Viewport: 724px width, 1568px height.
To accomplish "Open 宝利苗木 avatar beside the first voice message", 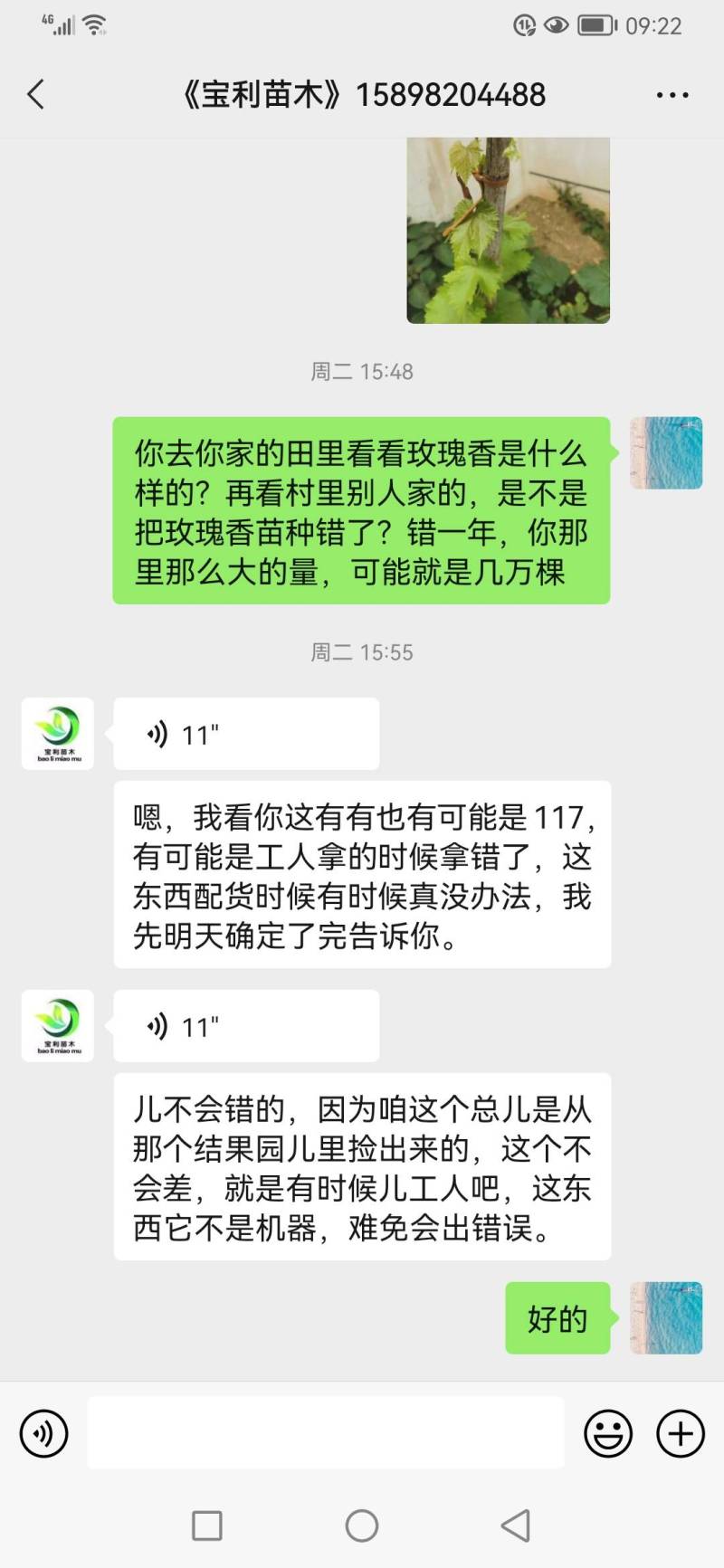I will (x=58, y=734).
